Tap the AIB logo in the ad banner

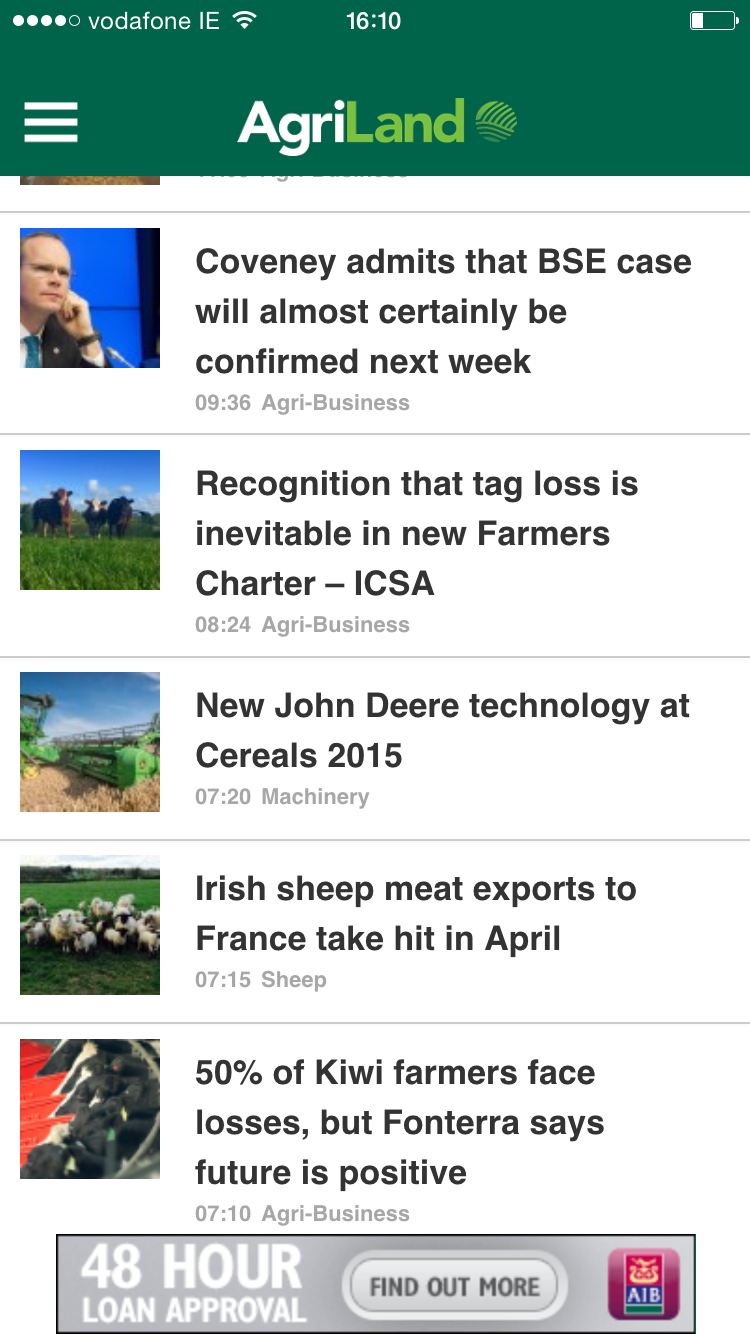pyautogui.click(x=645, y=1284)
